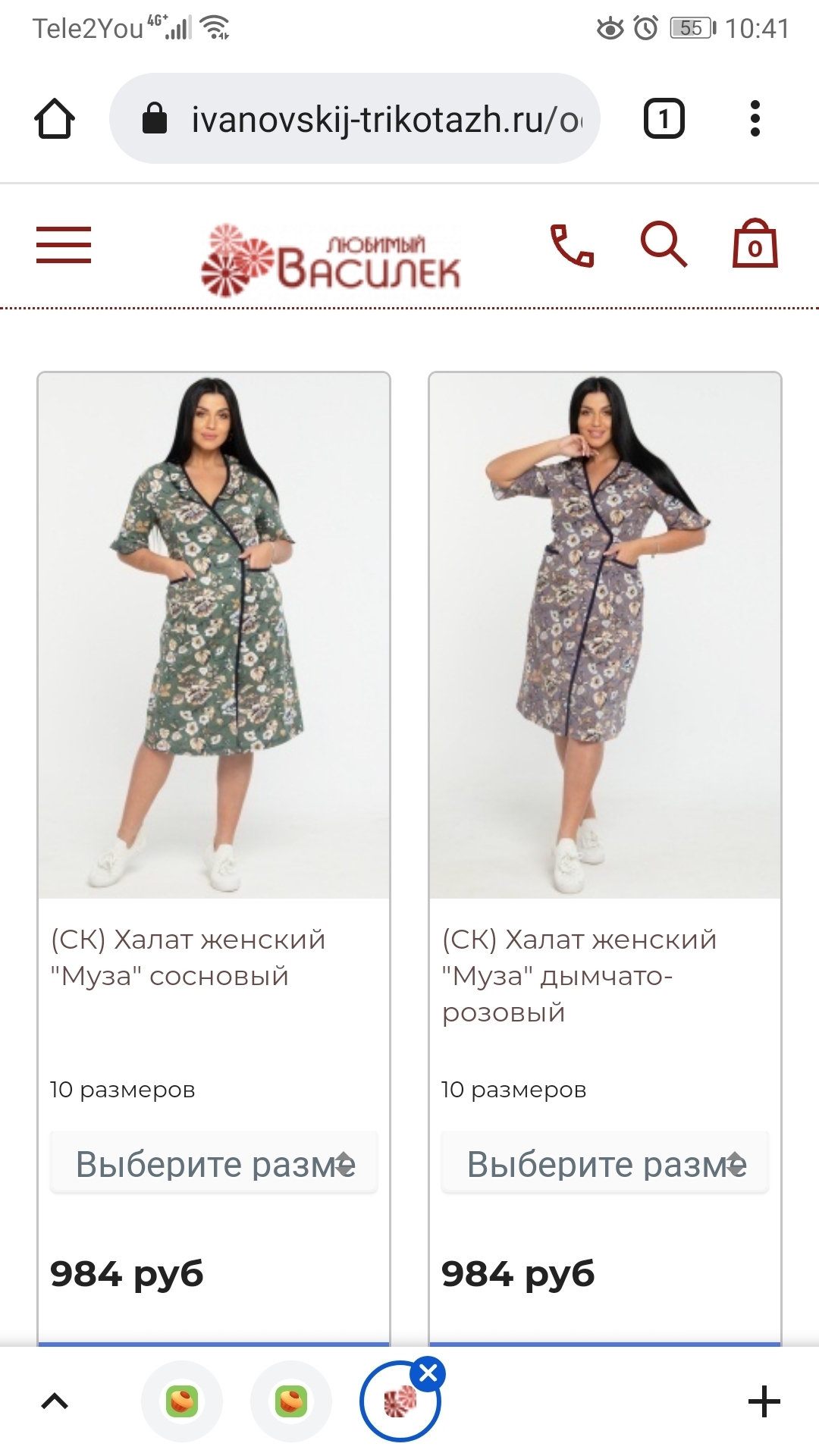Open the "Муза" сосновый robe photo
The image size is (819, 1456).
pyautogui.click(x=214, y=635)
